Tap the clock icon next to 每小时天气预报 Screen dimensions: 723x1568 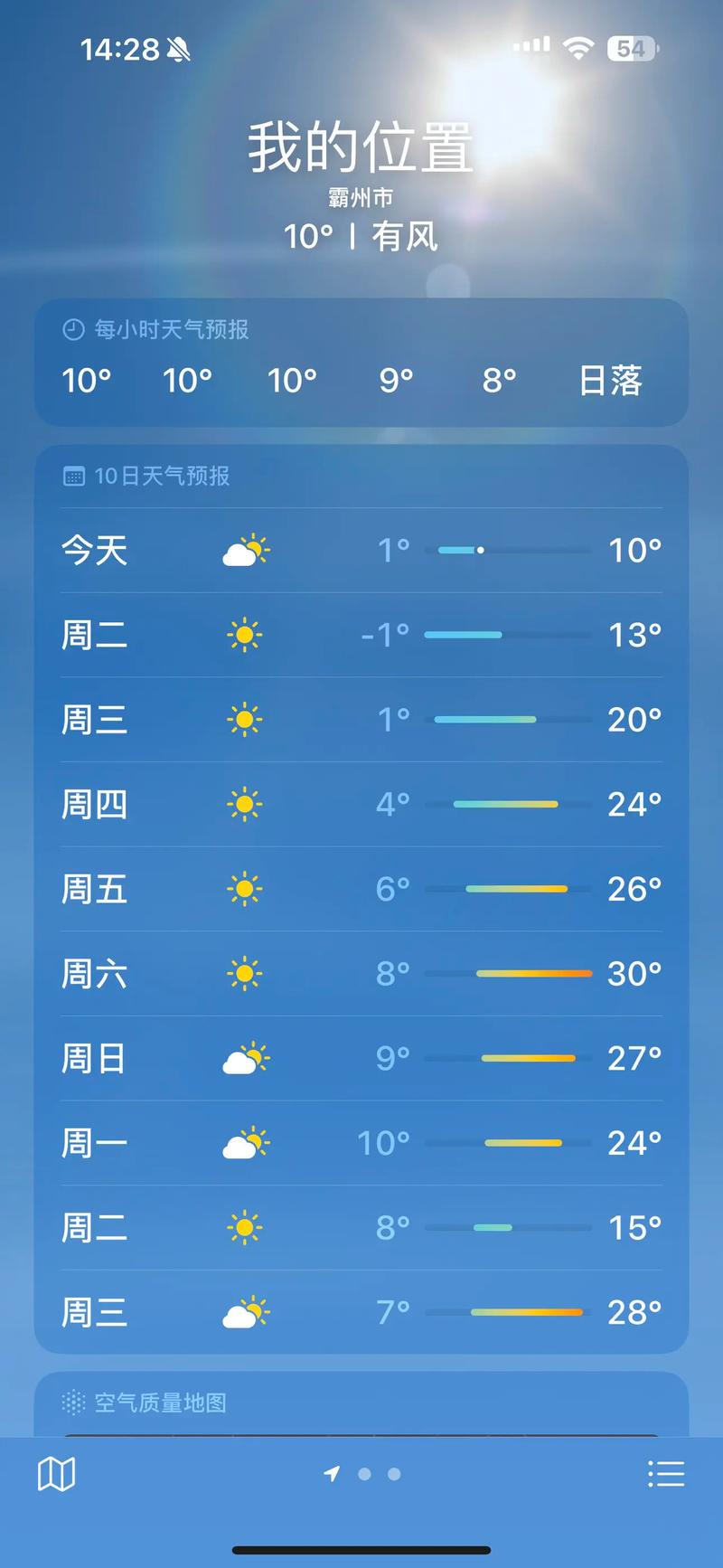pos(73,330)
